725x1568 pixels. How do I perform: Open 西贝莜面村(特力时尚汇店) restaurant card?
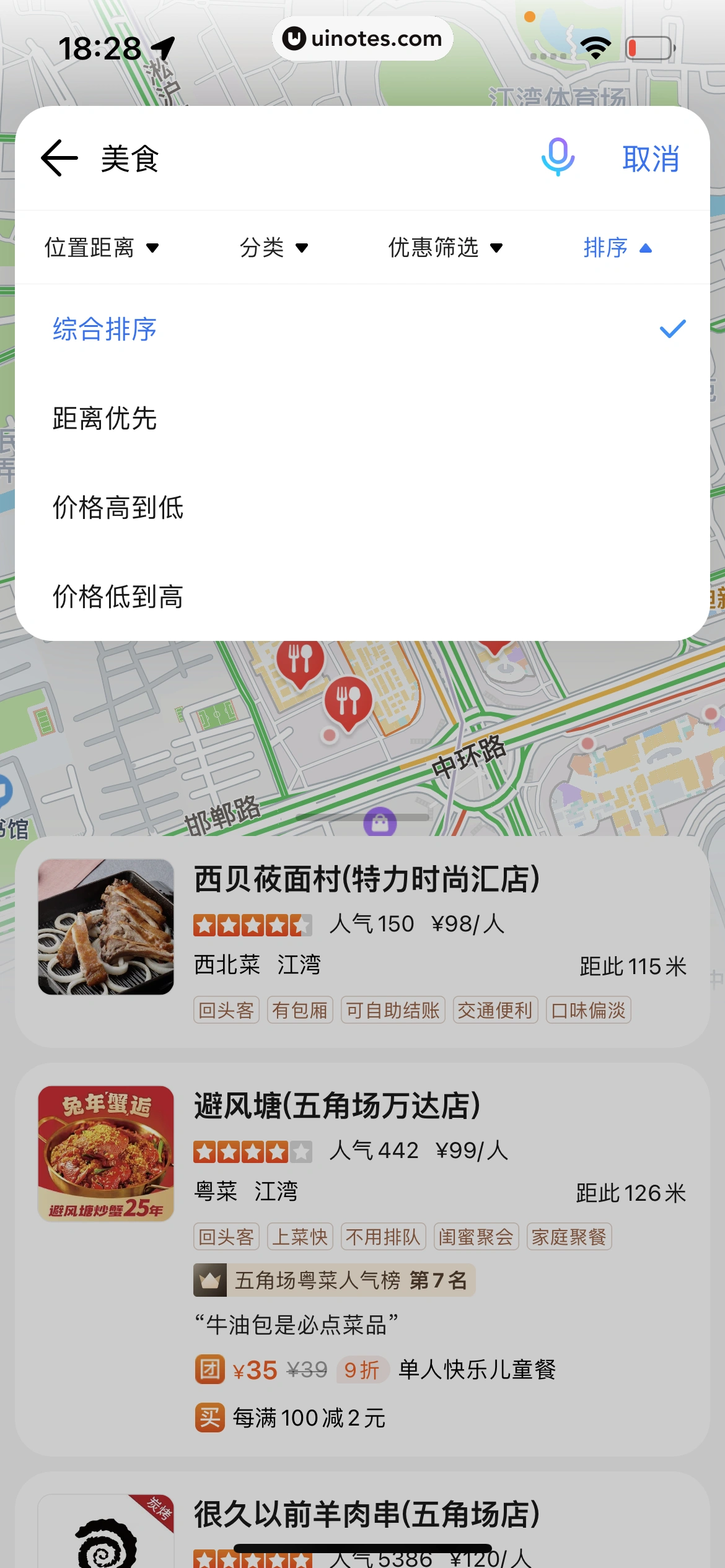coord(366,879)
